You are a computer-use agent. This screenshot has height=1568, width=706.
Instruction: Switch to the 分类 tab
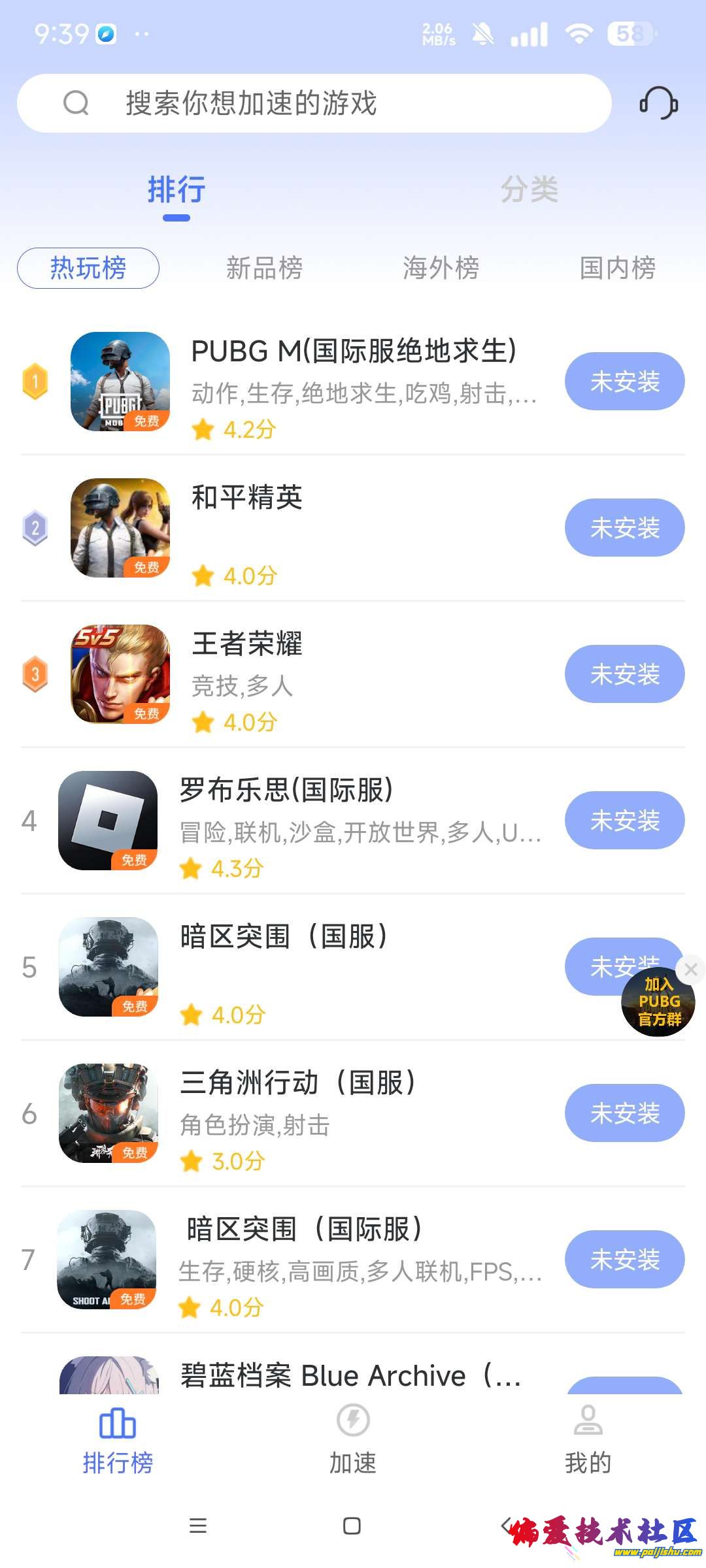(531, 189)
